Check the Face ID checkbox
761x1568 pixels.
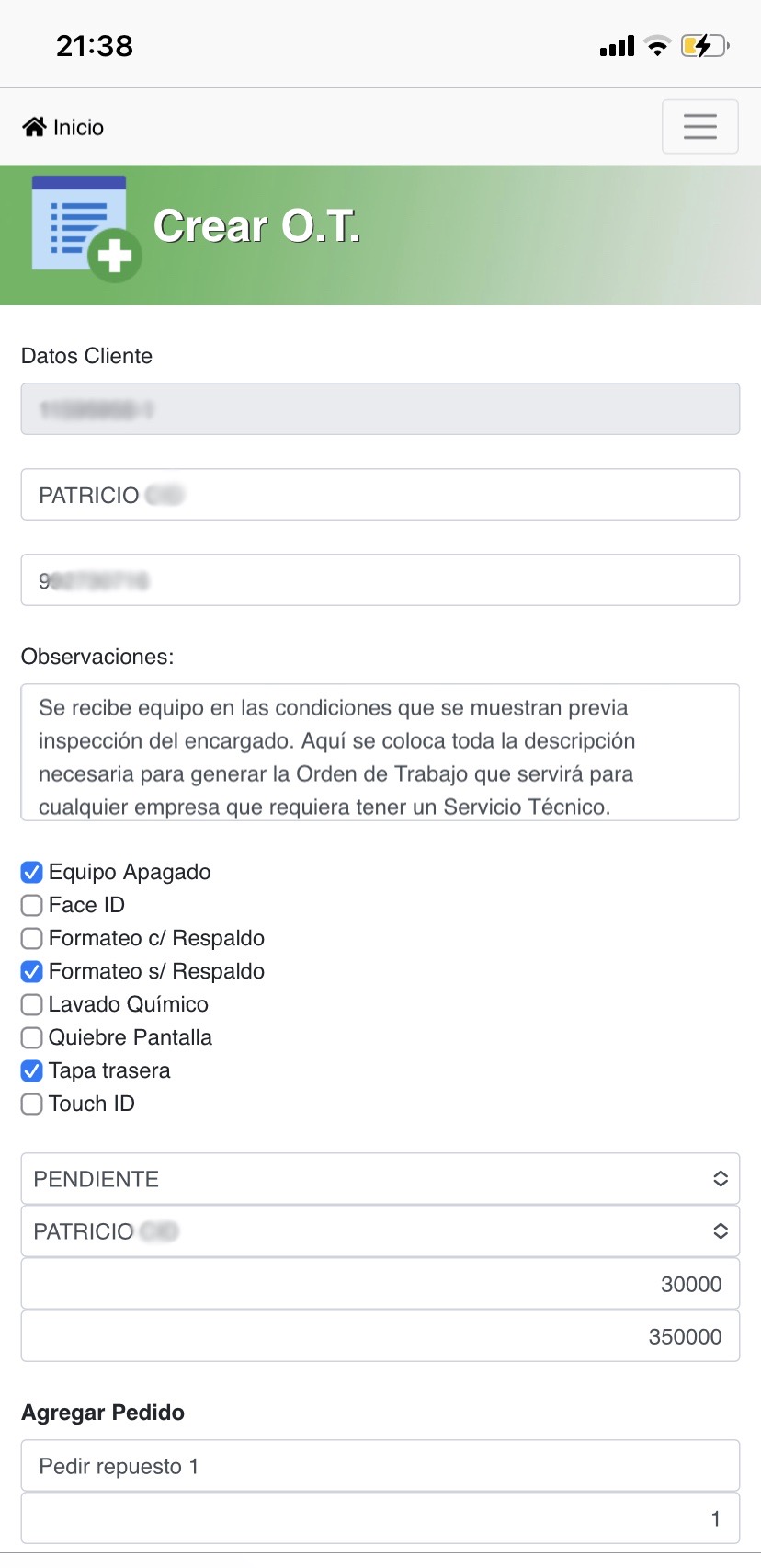click(x=32, y=905)
